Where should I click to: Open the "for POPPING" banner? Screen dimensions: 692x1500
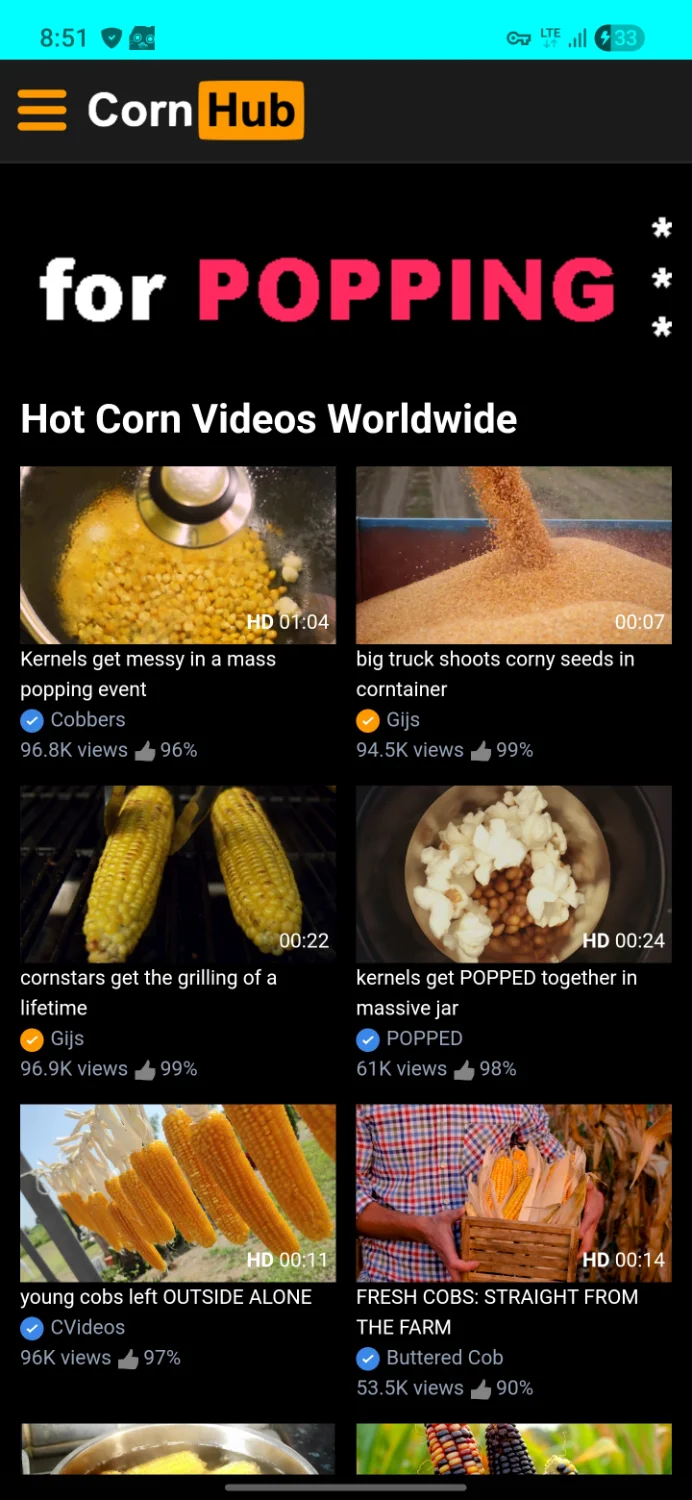point(330,288)
